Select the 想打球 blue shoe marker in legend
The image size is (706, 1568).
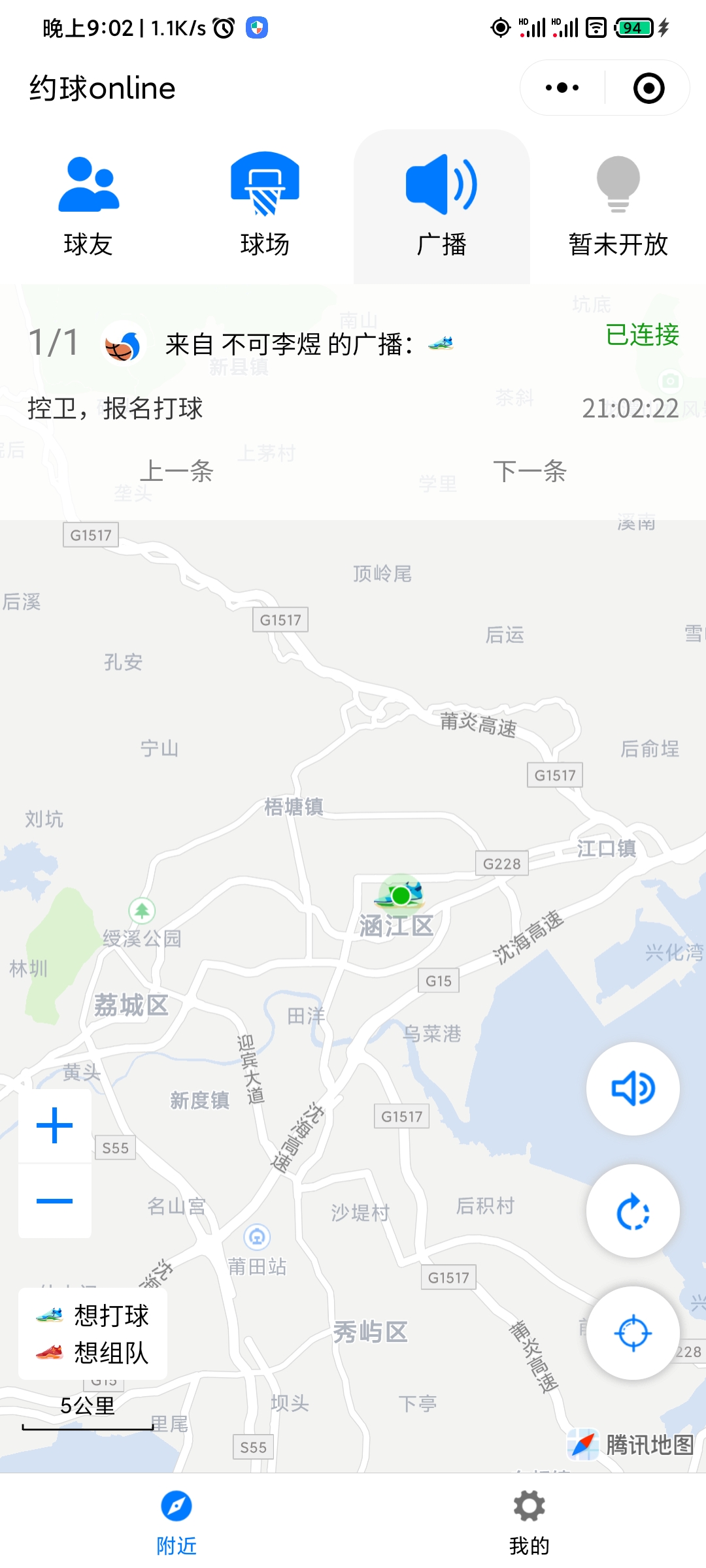pyautogui.click(x=48, y=1316)
